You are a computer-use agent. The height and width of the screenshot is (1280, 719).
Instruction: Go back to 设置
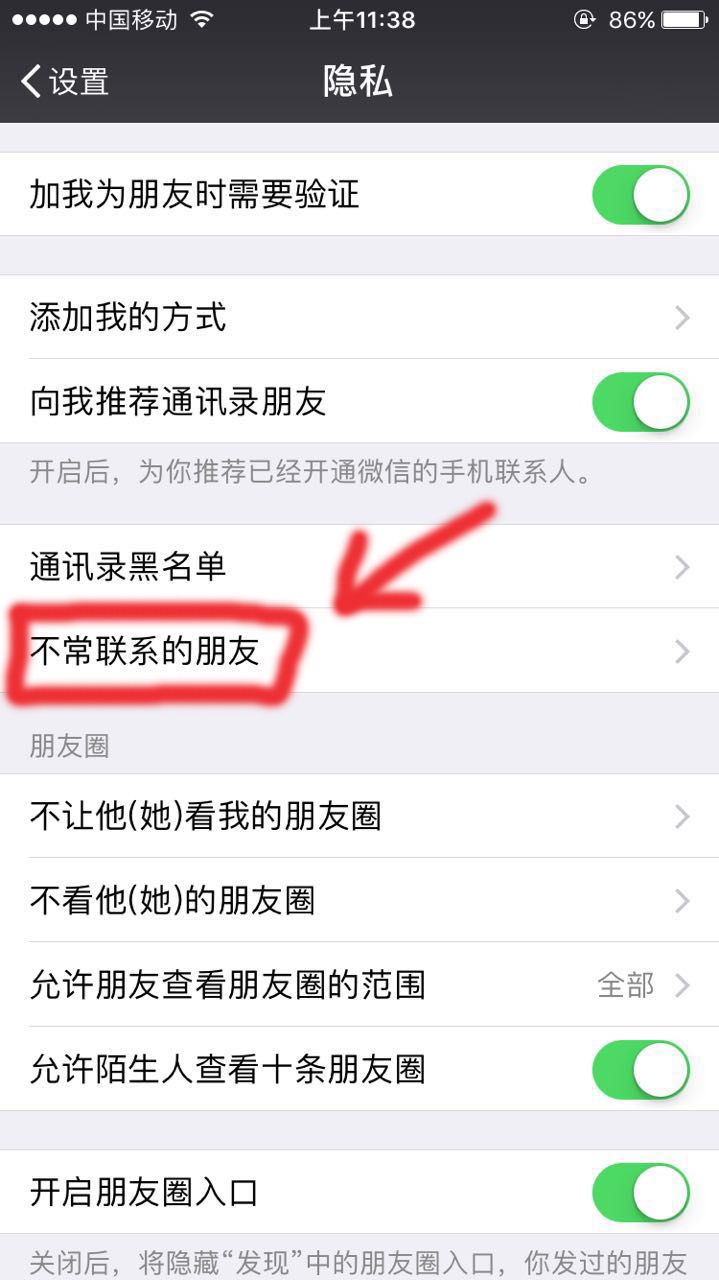(65, 82)
